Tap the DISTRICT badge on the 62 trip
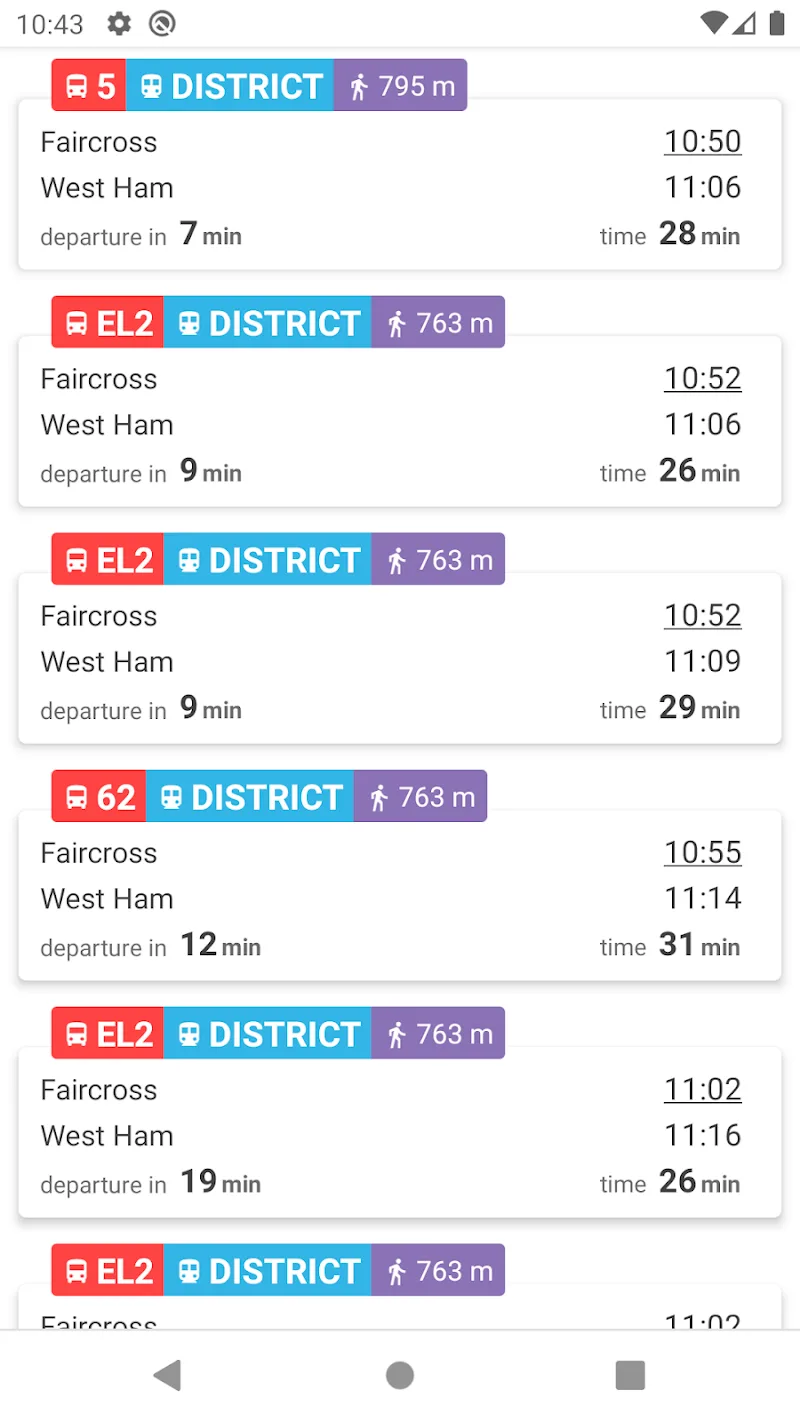This screenshot has width=800, height=1422. coord(250,796)
